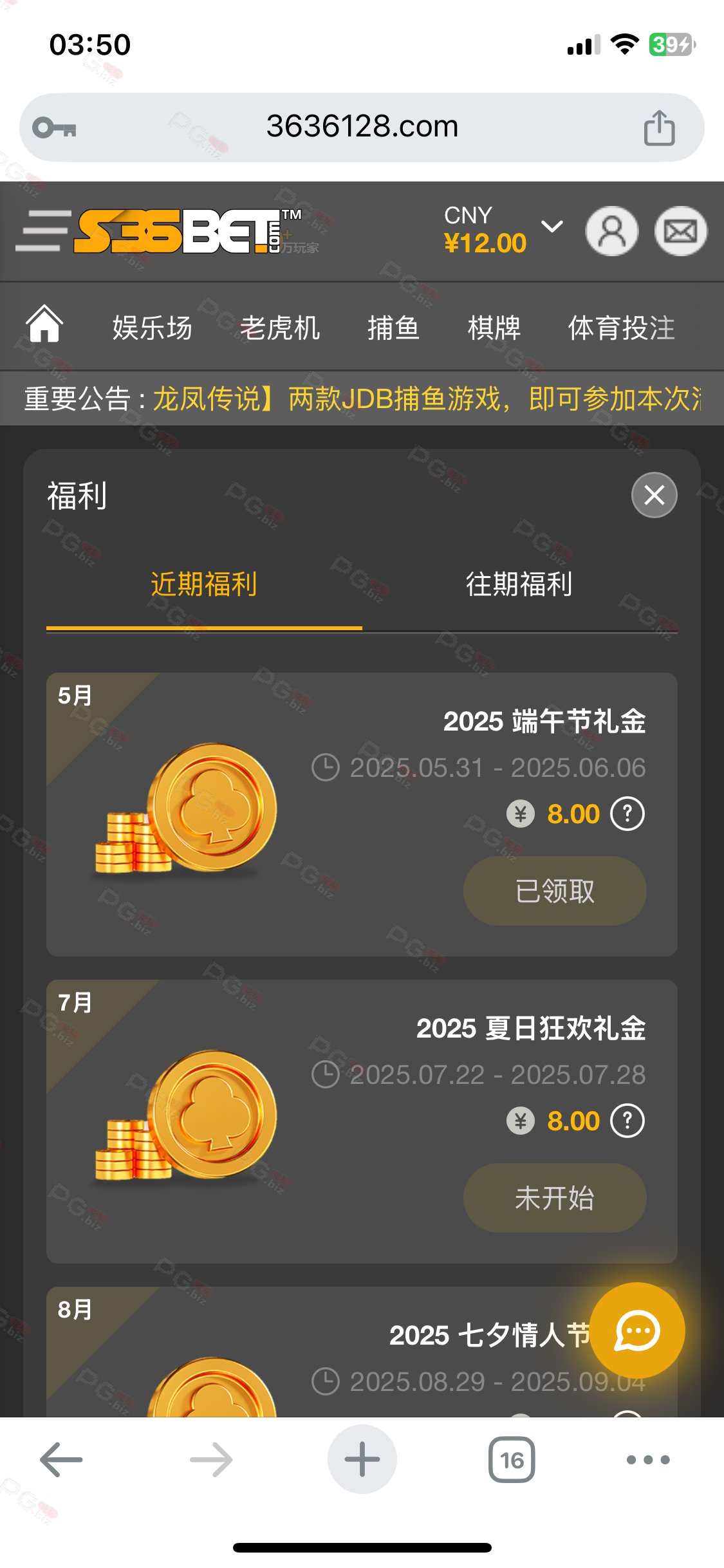Viewport: 724px width, 1568px height.
Task: Switch to the 娱乐场 tab
Action: point(153,328)
